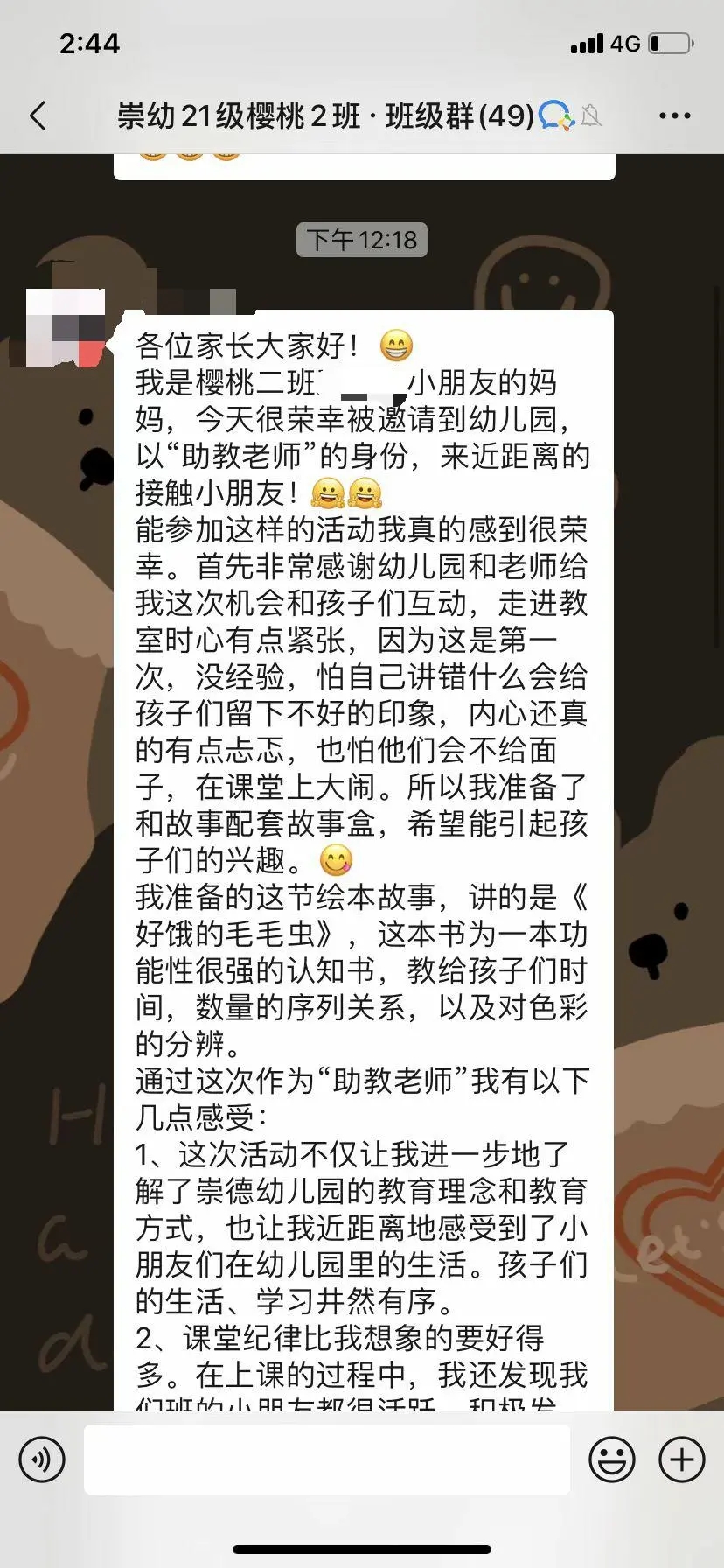Tap the message text input field
724x1568 pixels.
[327, 1459]
